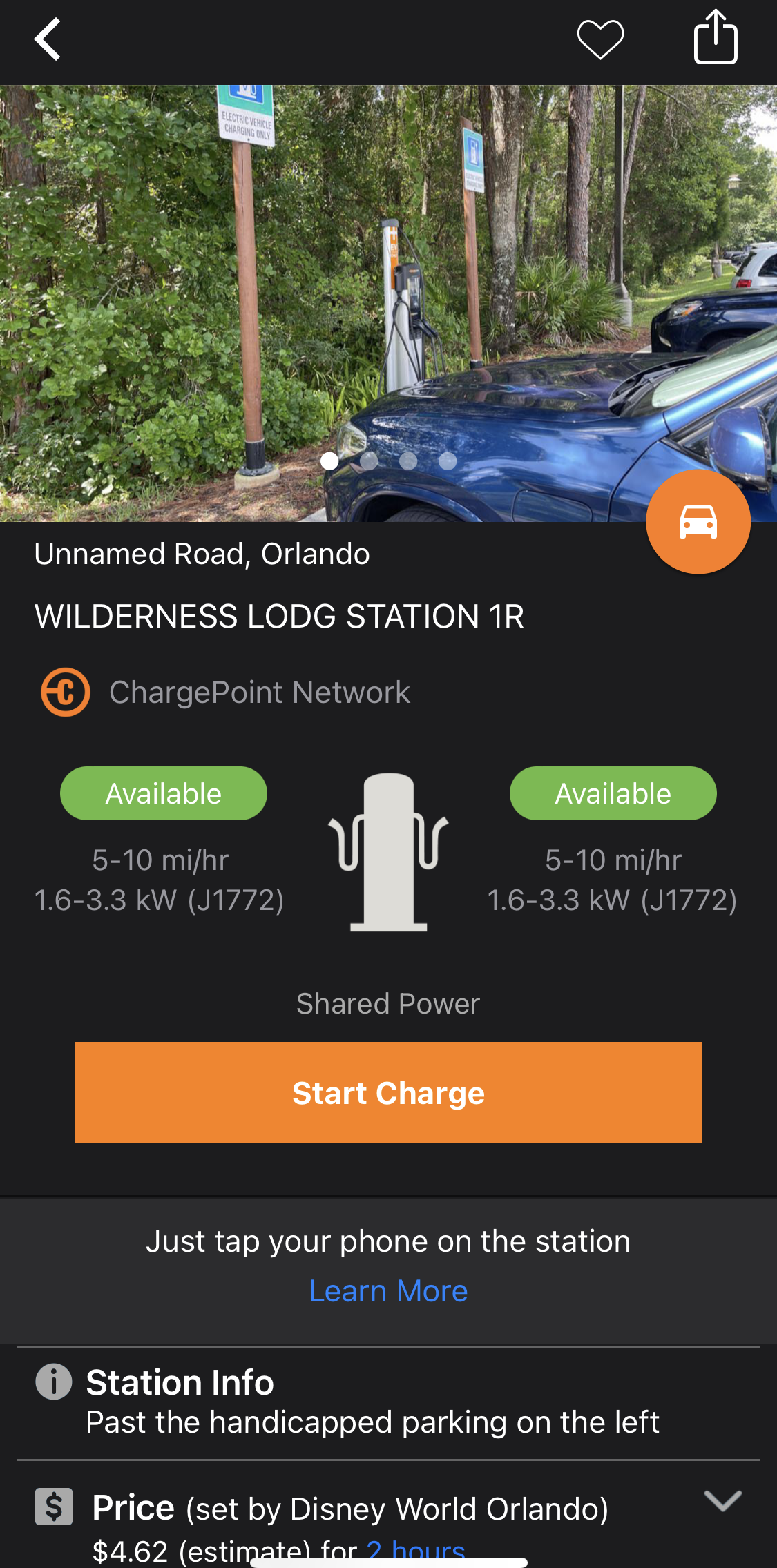Go back to the previous screen
The width and height of the screenshot is (777, 1568).
(48, 40)
